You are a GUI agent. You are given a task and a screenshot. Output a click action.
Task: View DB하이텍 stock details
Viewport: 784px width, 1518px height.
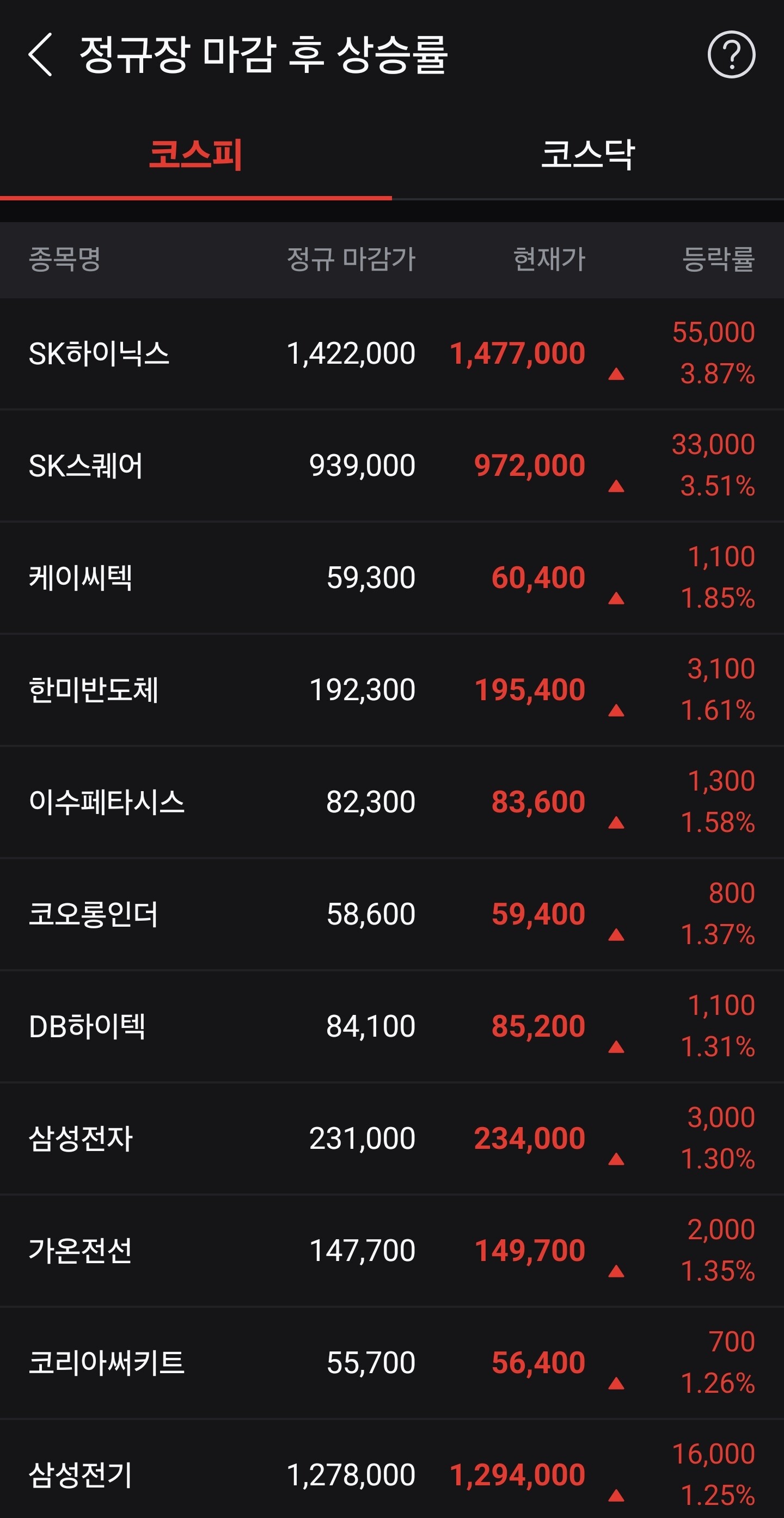(391, 1026)
